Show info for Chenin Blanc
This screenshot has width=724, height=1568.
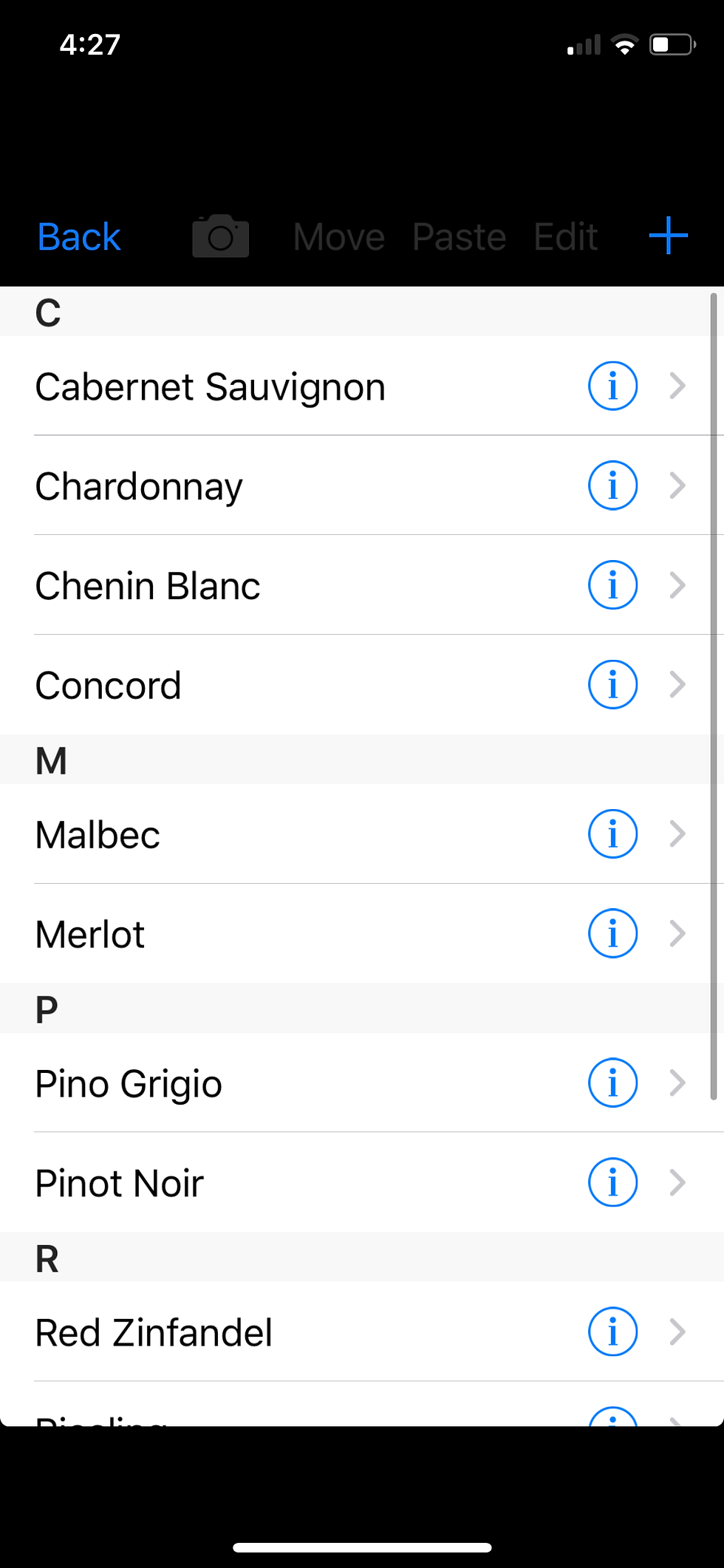612,585
